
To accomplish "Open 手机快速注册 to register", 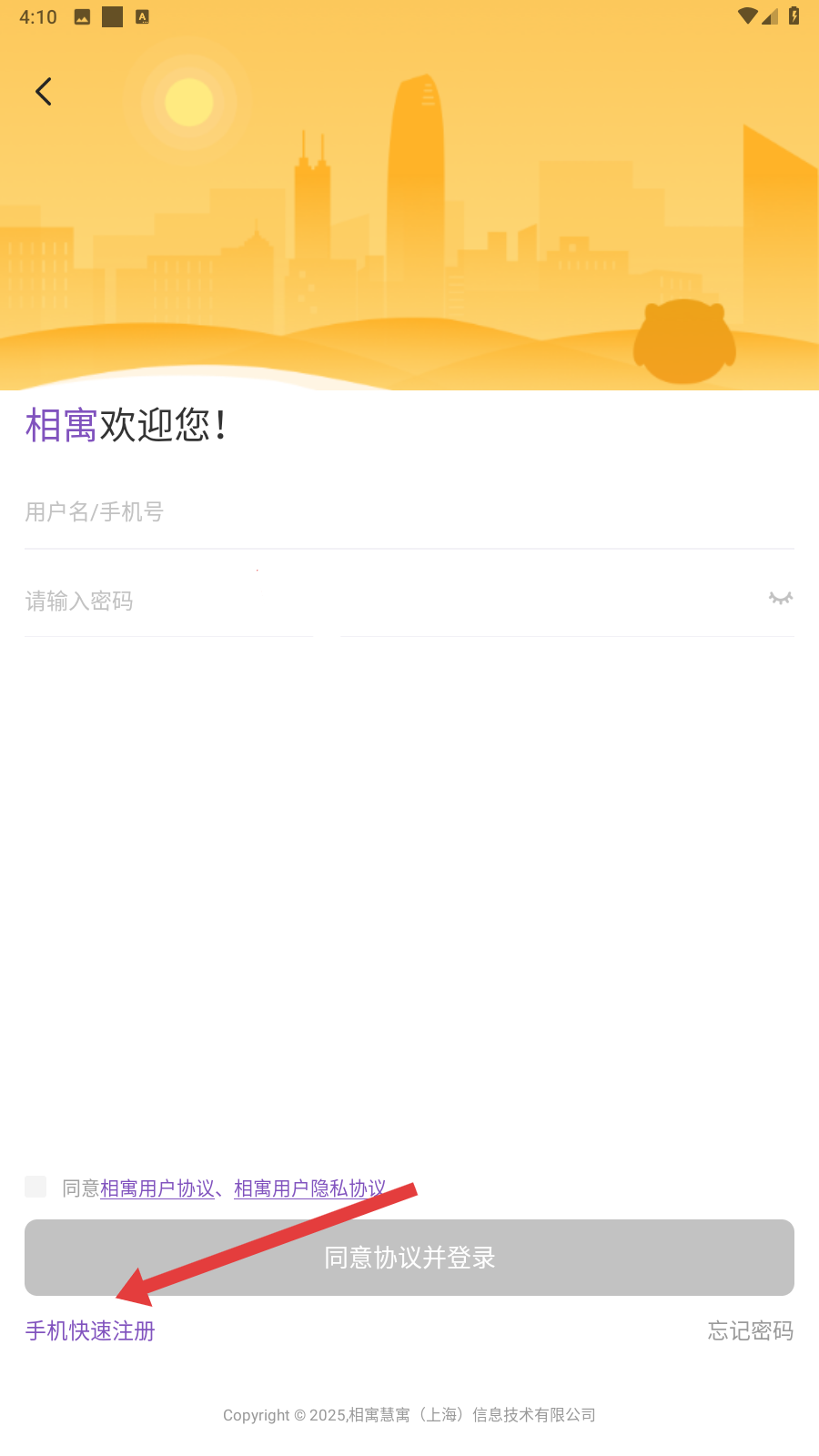I will (90, 1330).
